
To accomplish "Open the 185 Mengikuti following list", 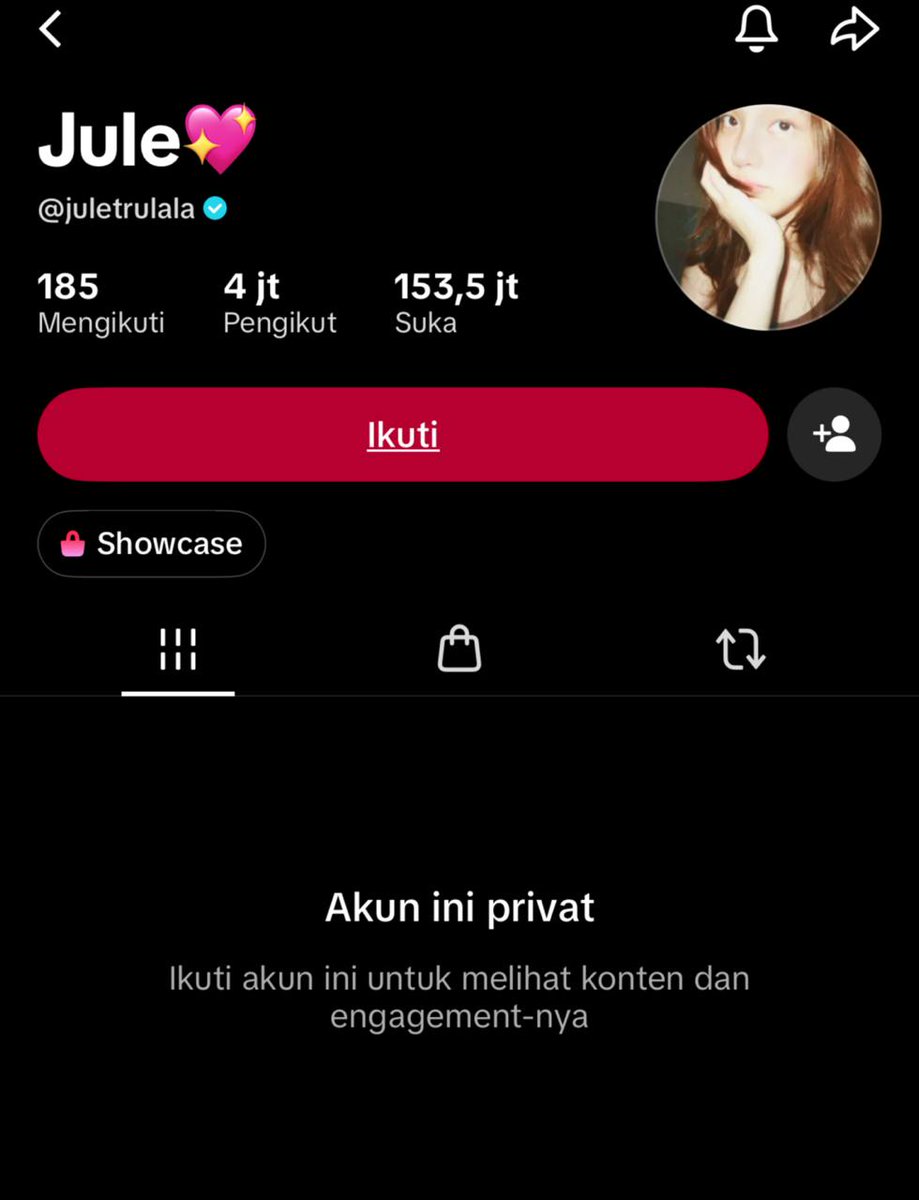I will 100,304.
